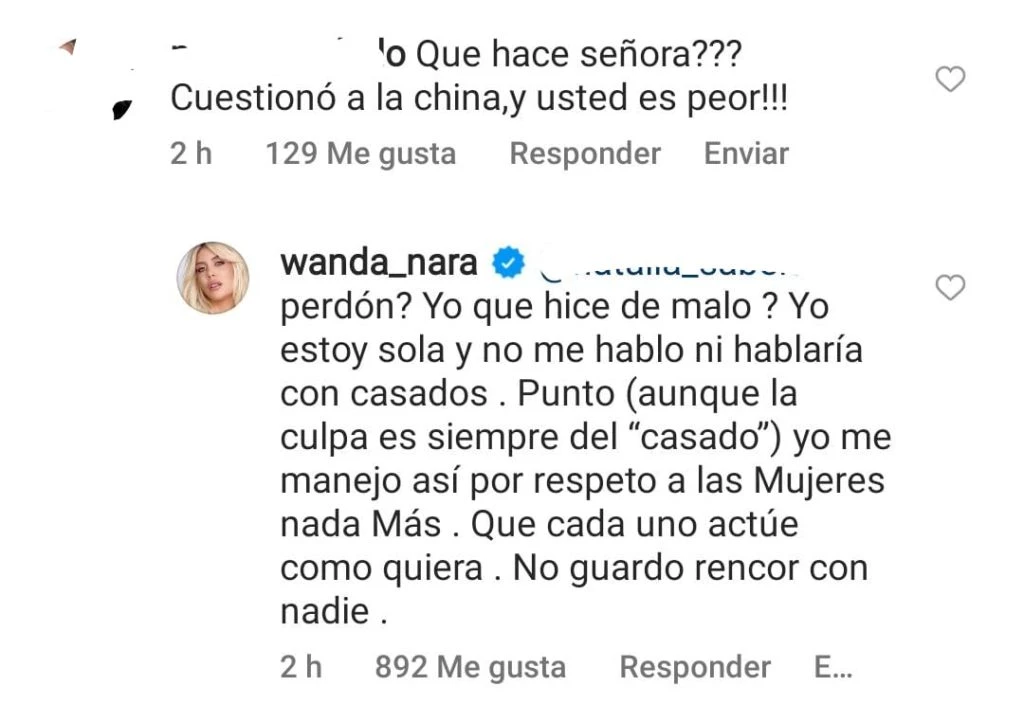The width and height of the screenshot is (1024, 722).
Task: View the 892 likes on wanda_nara's comment
Action: coord(470,667)
